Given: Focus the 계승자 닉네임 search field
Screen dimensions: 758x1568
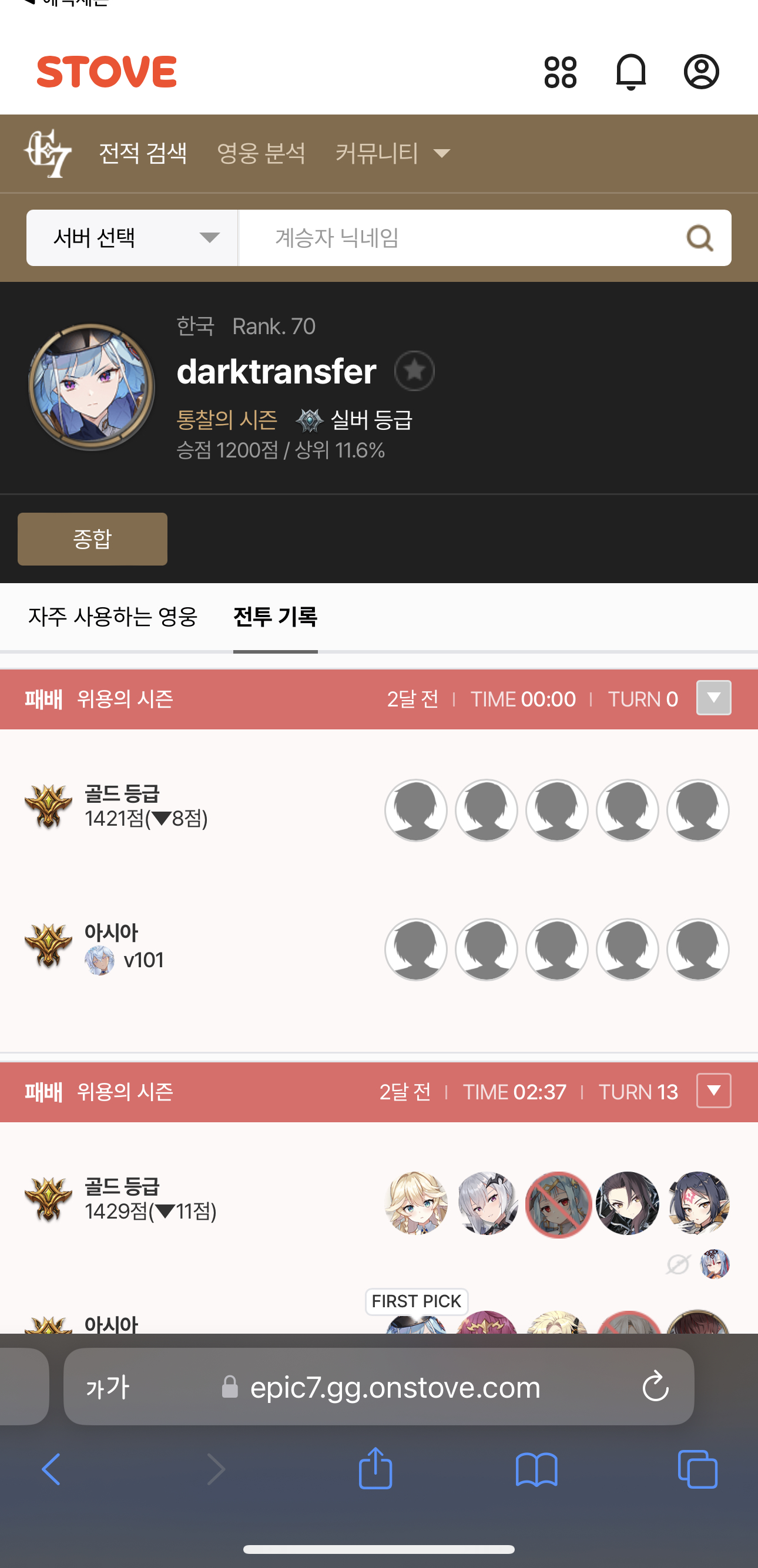Looking at the screenshot, I should (x=462, y=238).
